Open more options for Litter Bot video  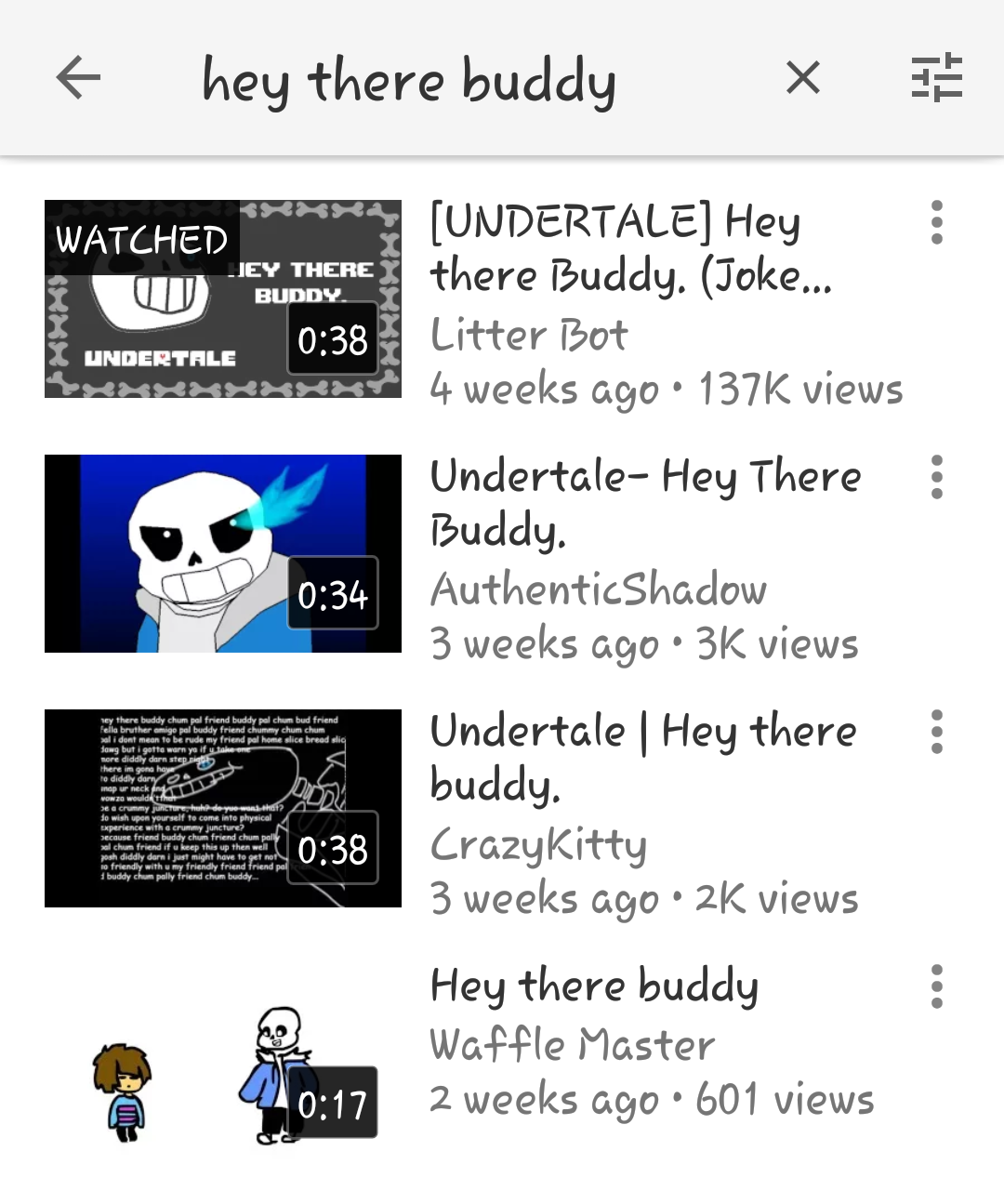936,223
